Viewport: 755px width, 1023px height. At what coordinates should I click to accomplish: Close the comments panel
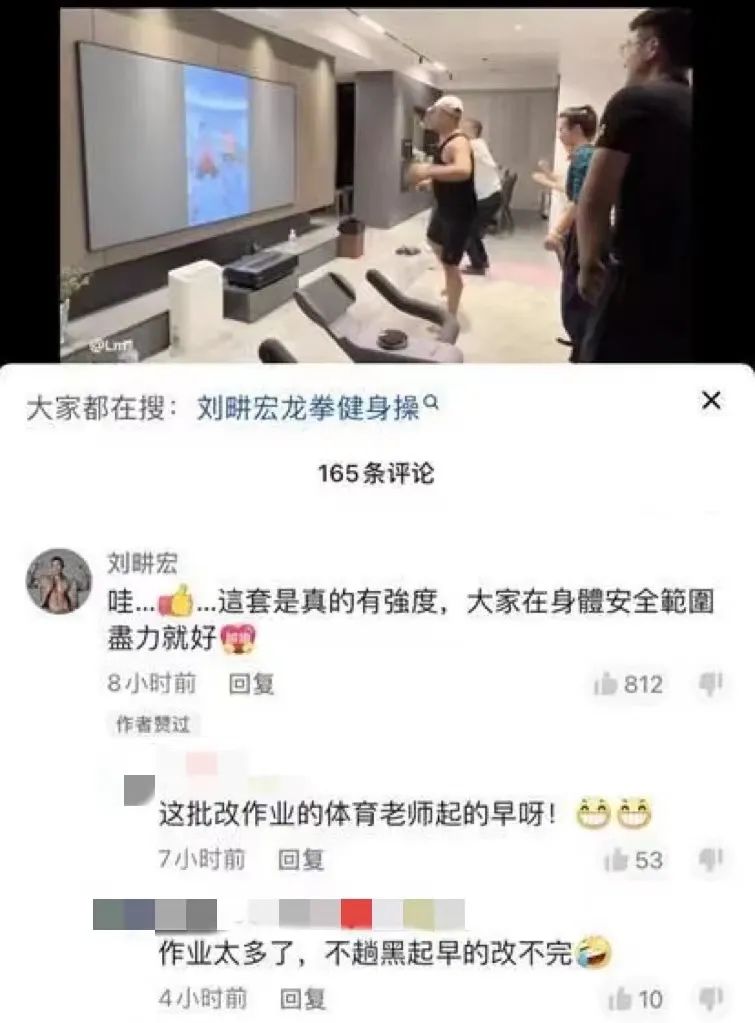click(711, 402)
